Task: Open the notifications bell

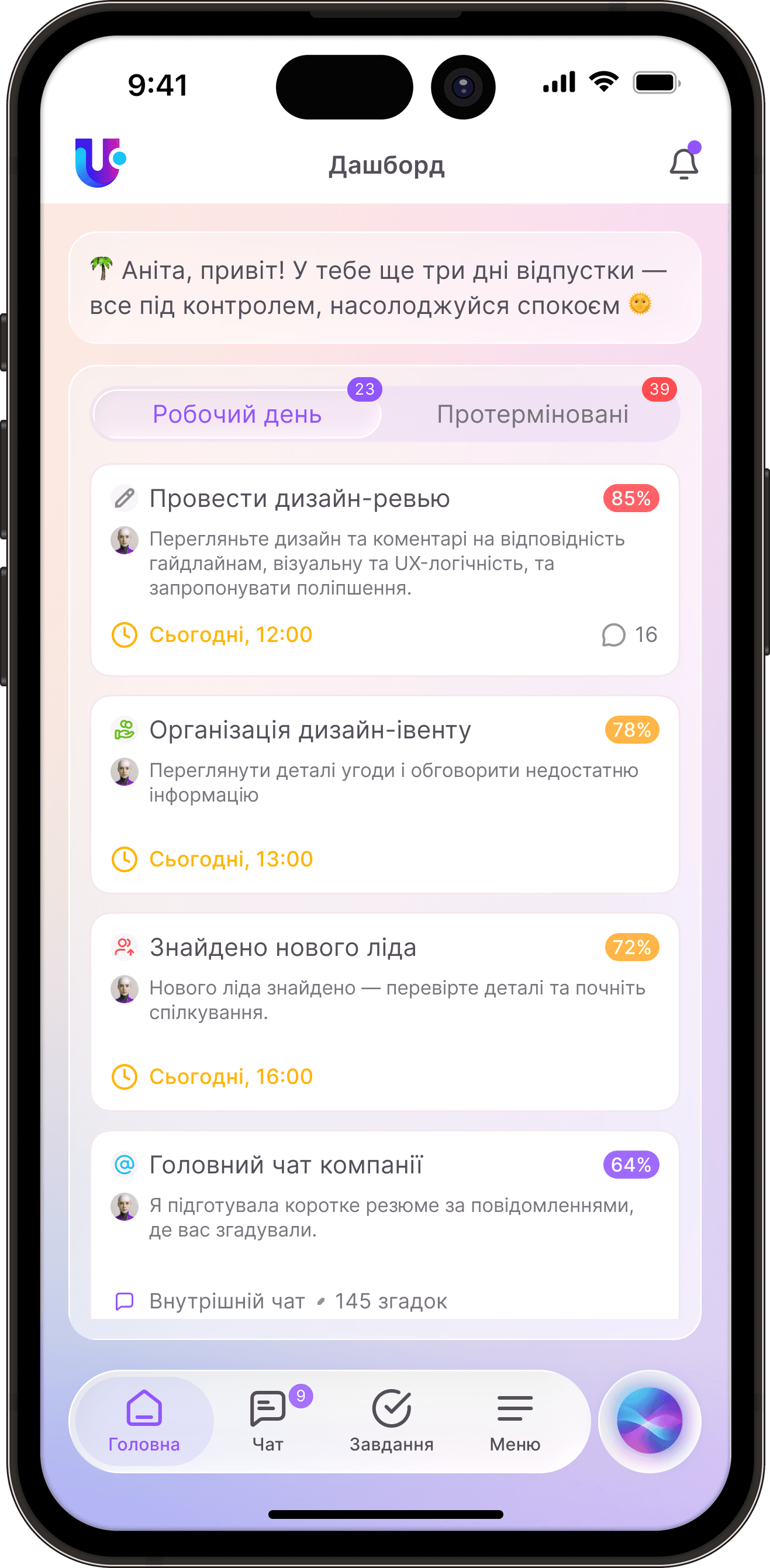Action: 683,163
